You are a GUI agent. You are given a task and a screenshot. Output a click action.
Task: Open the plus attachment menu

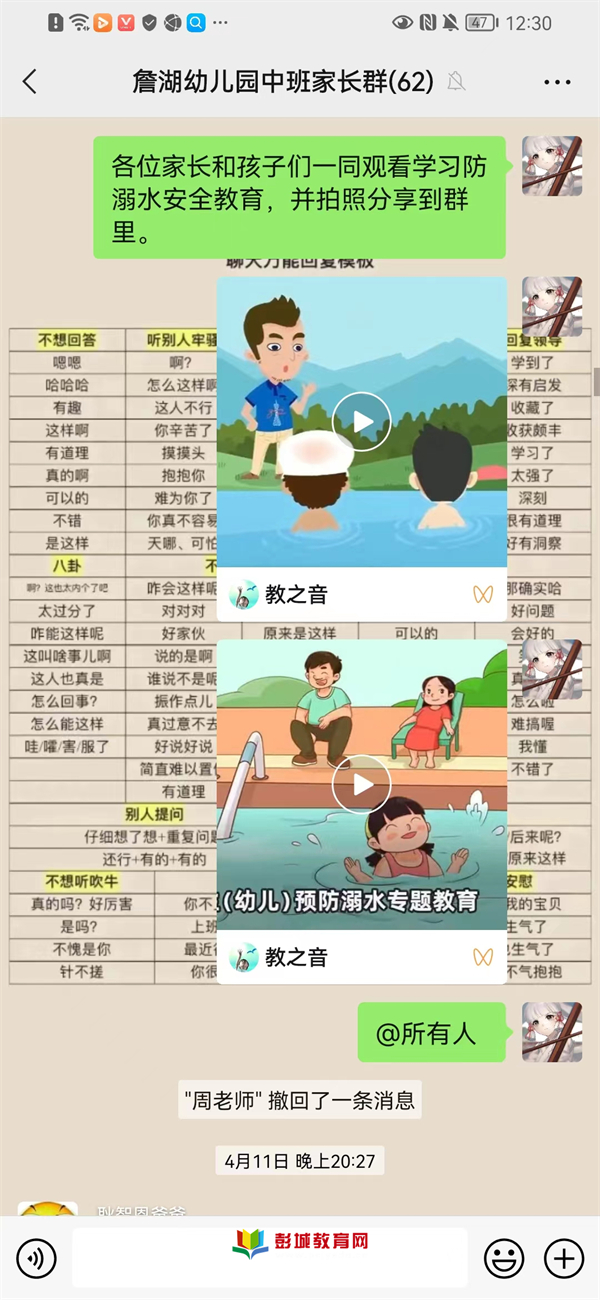tap(563, 1258)
